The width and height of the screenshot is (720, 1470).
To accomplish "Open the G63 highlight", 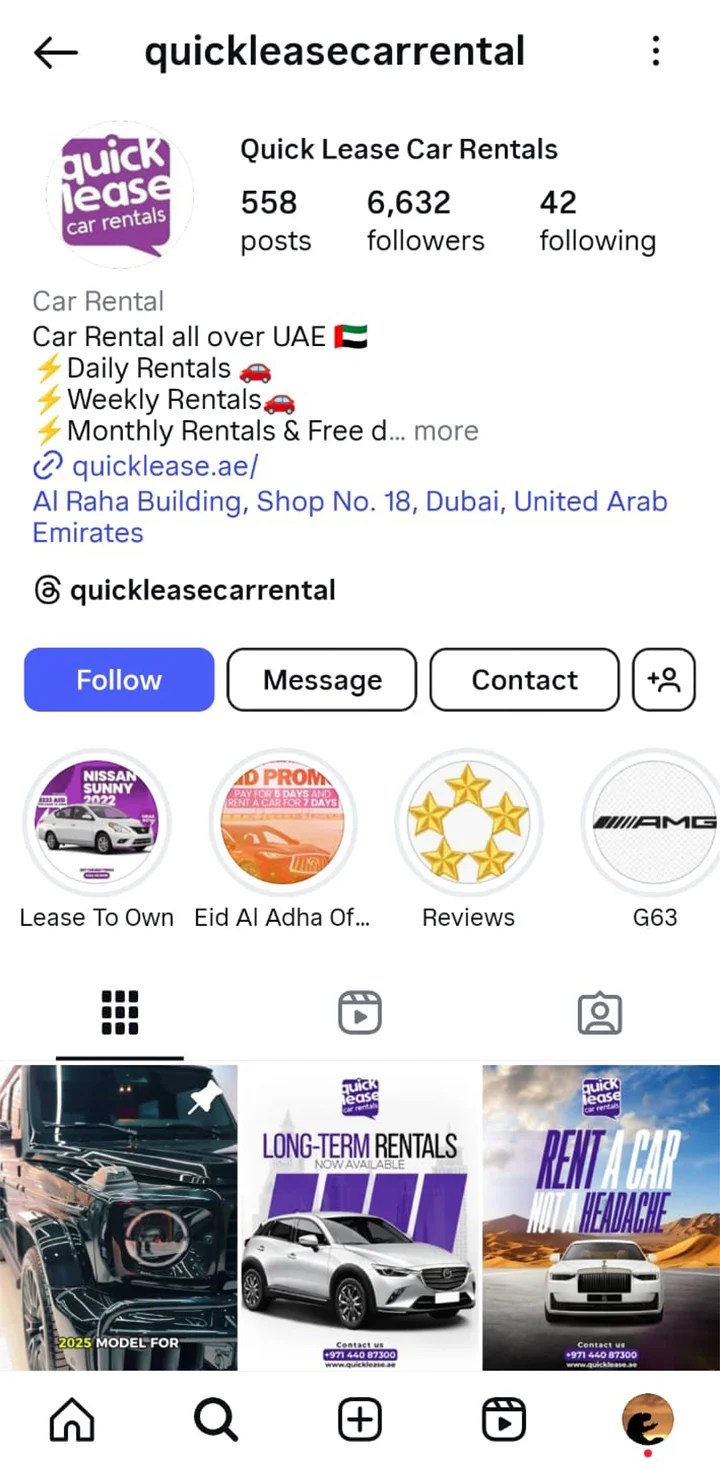I will [x=655, y=822].
